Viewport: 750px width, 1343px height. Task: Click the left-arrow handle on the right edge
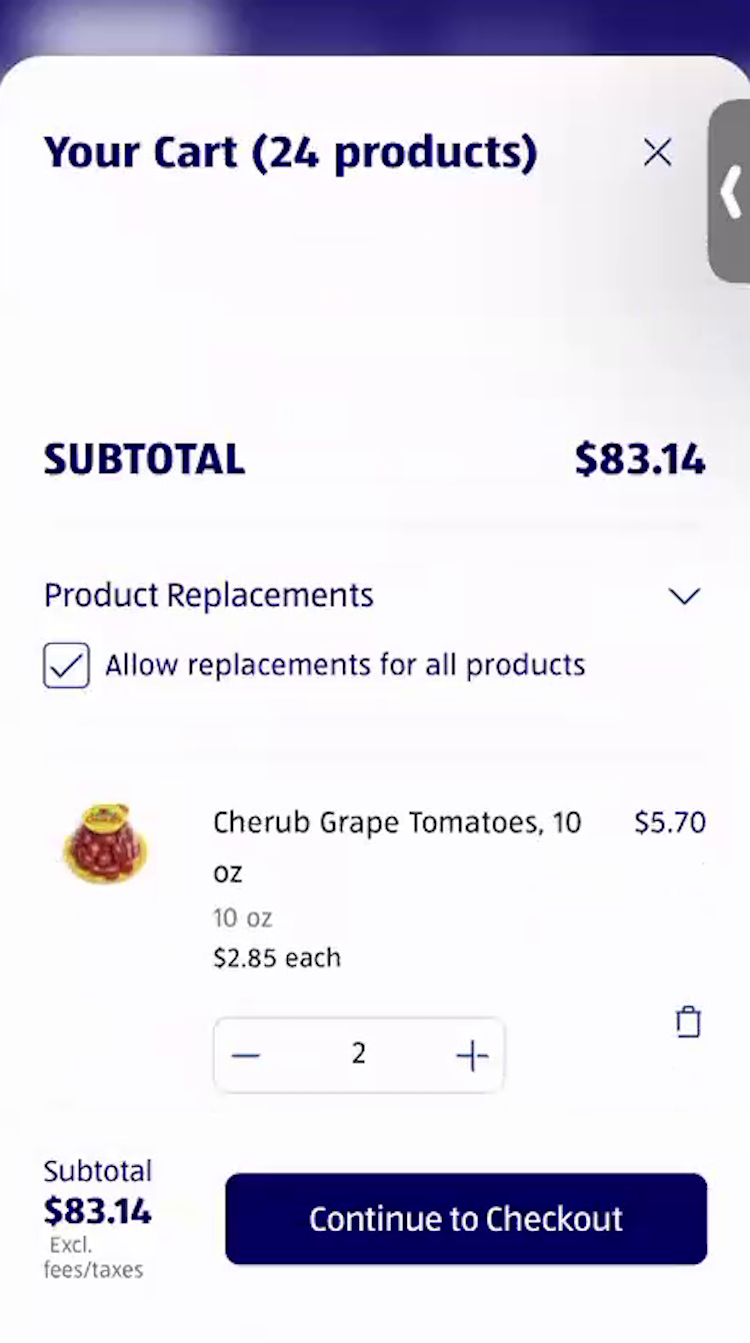pos(733,192)
